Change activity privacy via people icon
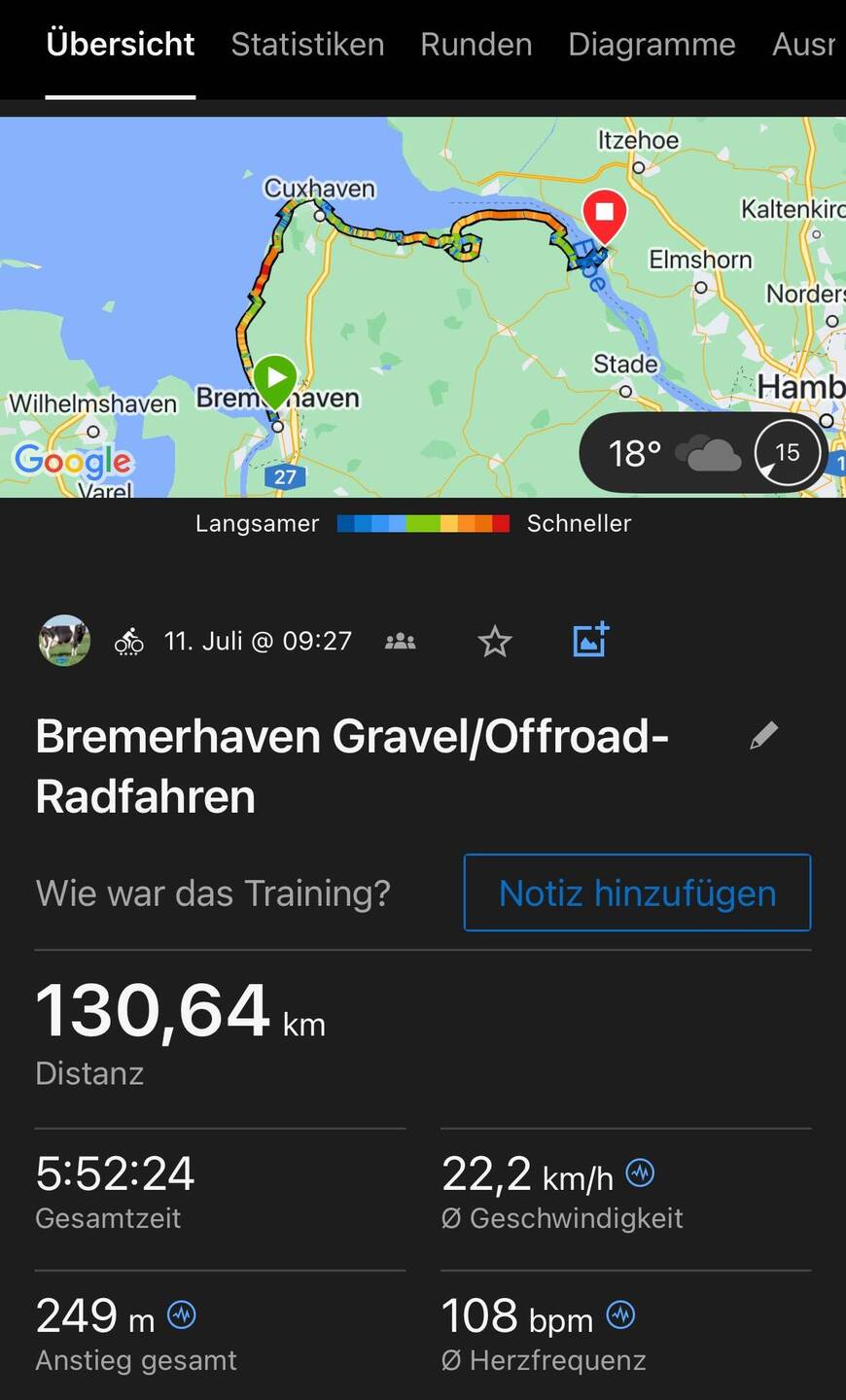The image size is (846, 1400). [400, 641]
